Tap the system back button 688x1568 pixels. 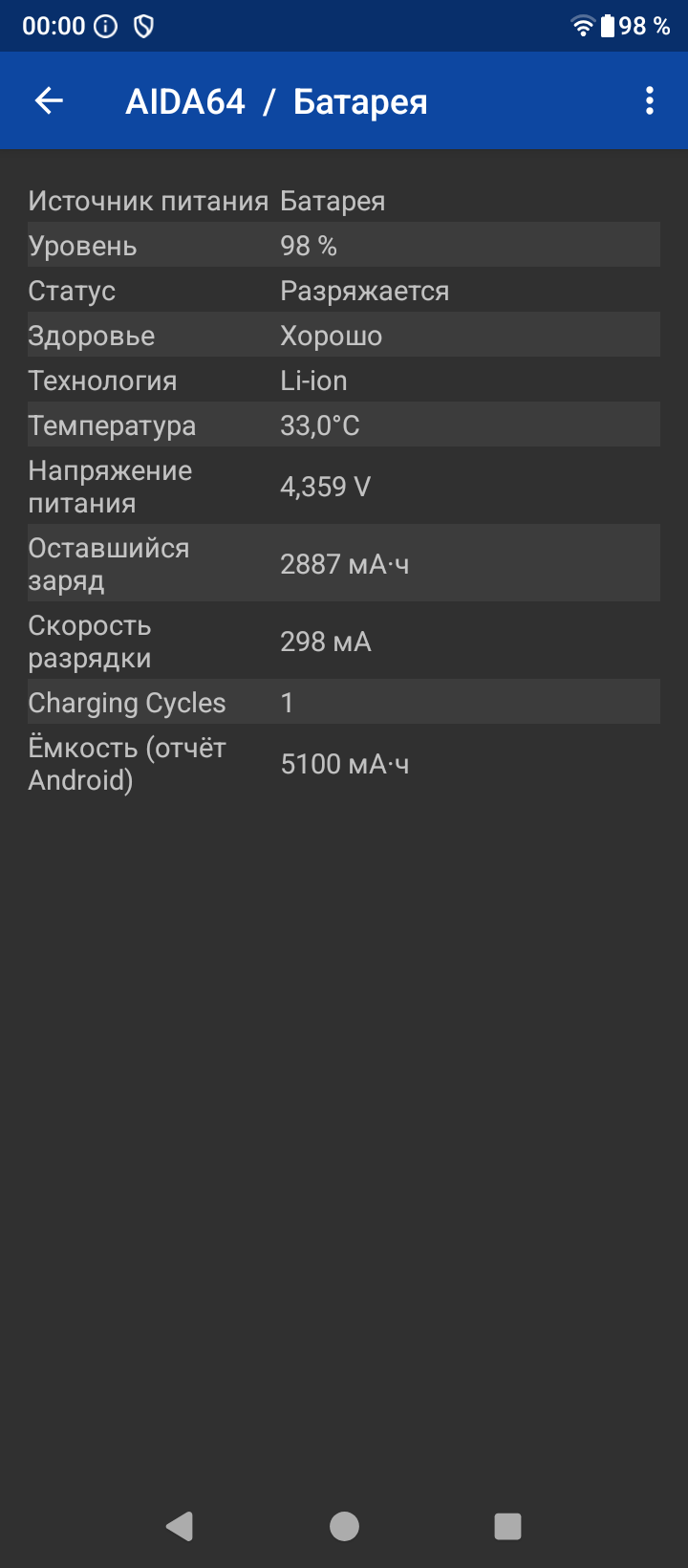coord(180,1526)
